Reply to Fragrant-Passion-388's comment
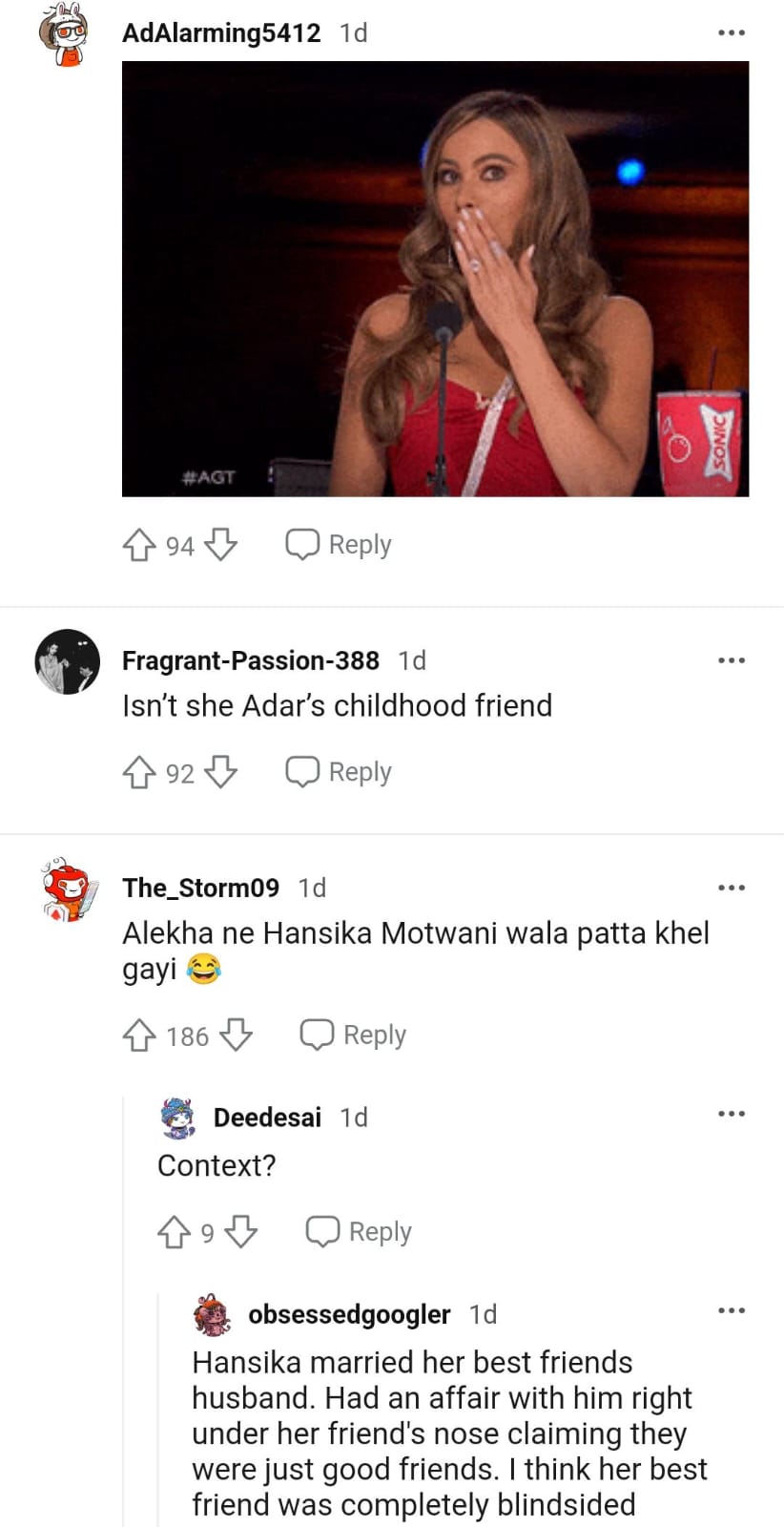 pyautogui.click(x=339, y=772)
